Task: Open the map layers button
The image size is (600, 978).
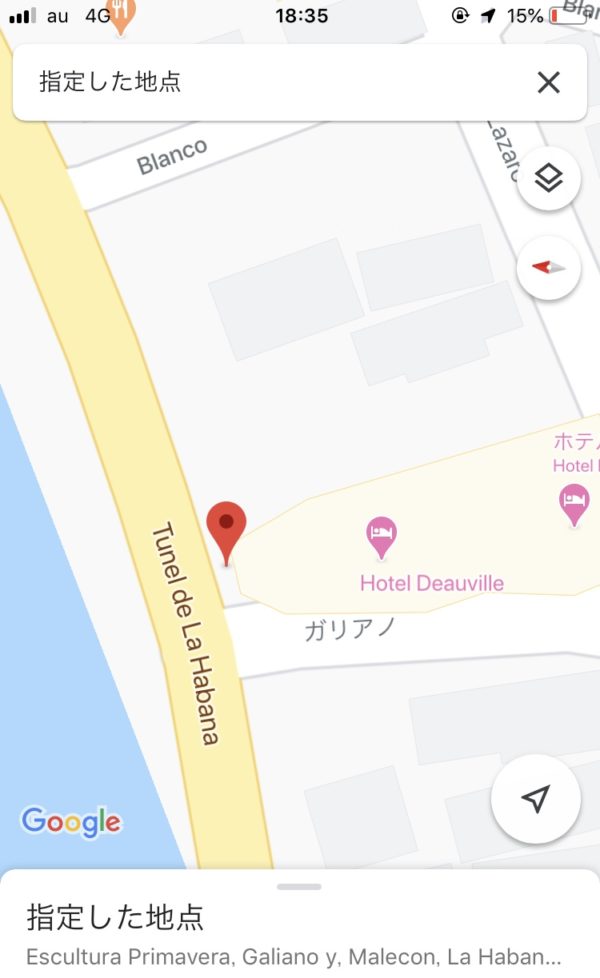Action: 549,178
